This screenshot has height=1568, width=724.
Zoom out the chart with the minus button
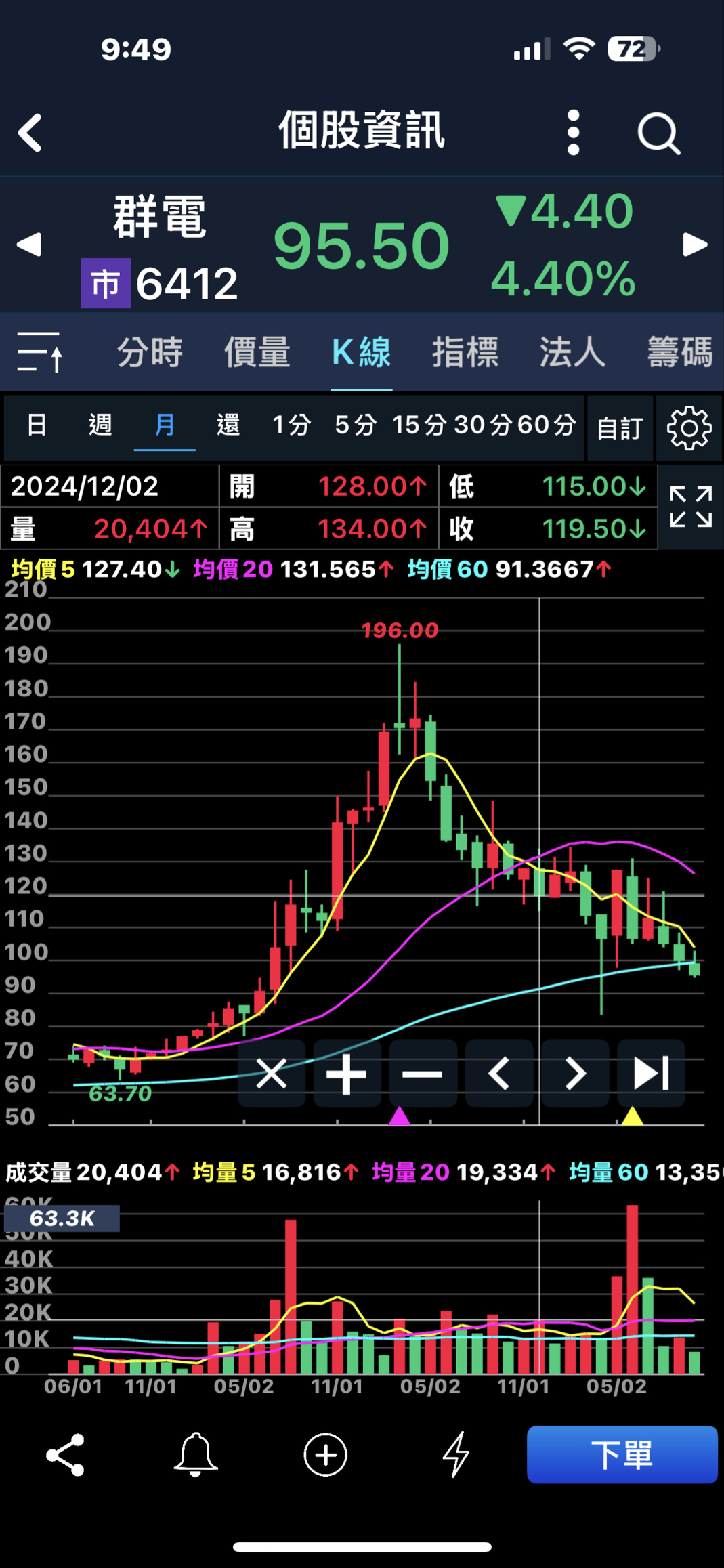coord(423,1074)
